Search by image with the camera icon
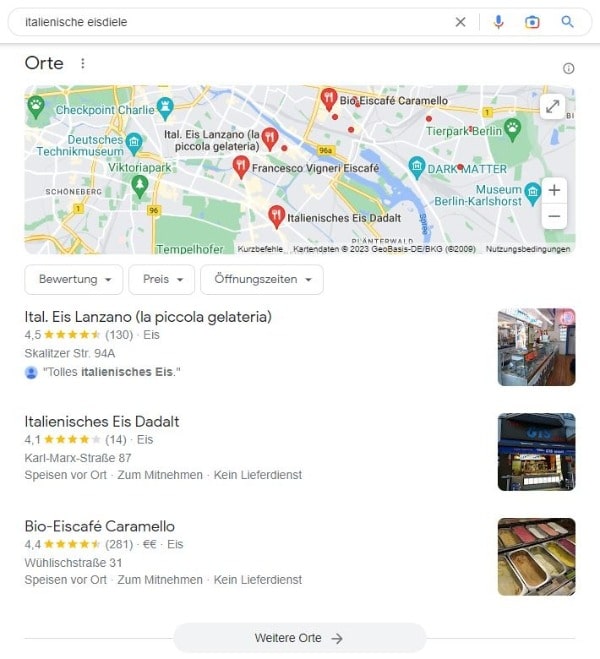Viewport: 600px width, 659px height. pos(533,22)
